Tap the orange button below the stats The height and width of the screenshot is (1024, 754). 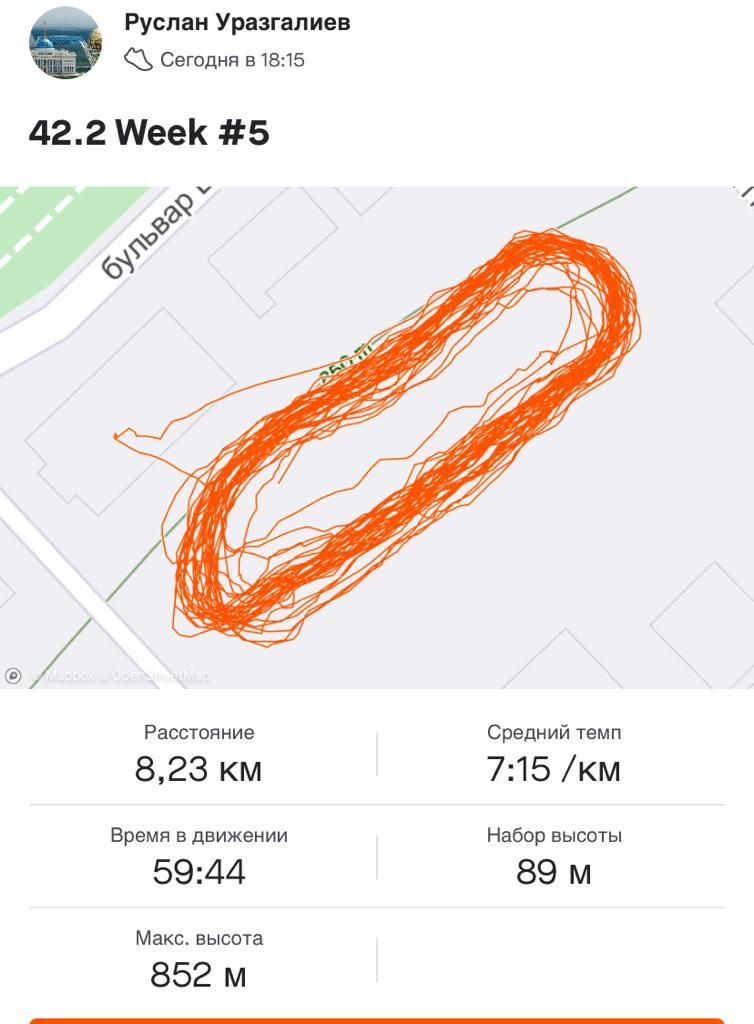pos(377,1020)
